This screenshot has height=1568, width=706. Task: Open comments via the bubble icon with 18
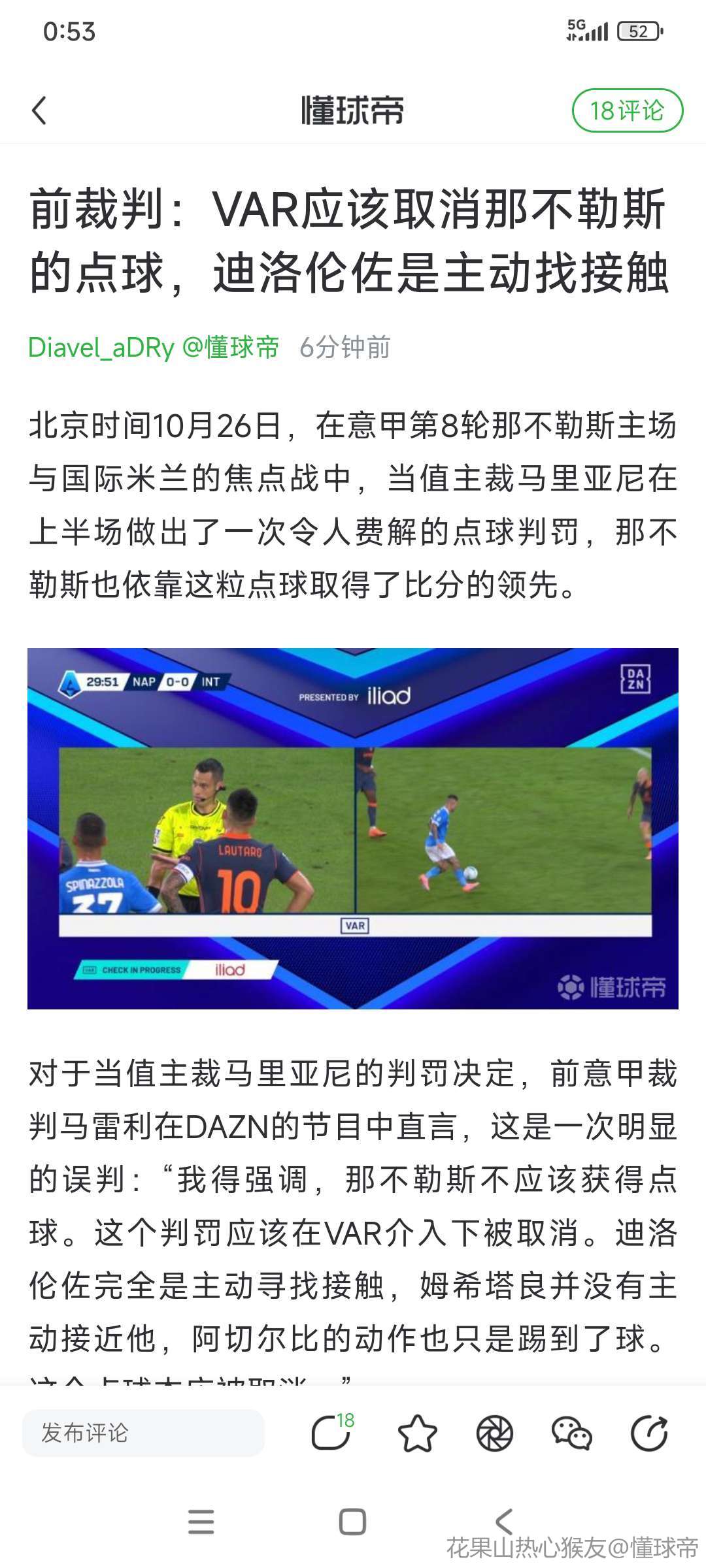[332, 1433]
